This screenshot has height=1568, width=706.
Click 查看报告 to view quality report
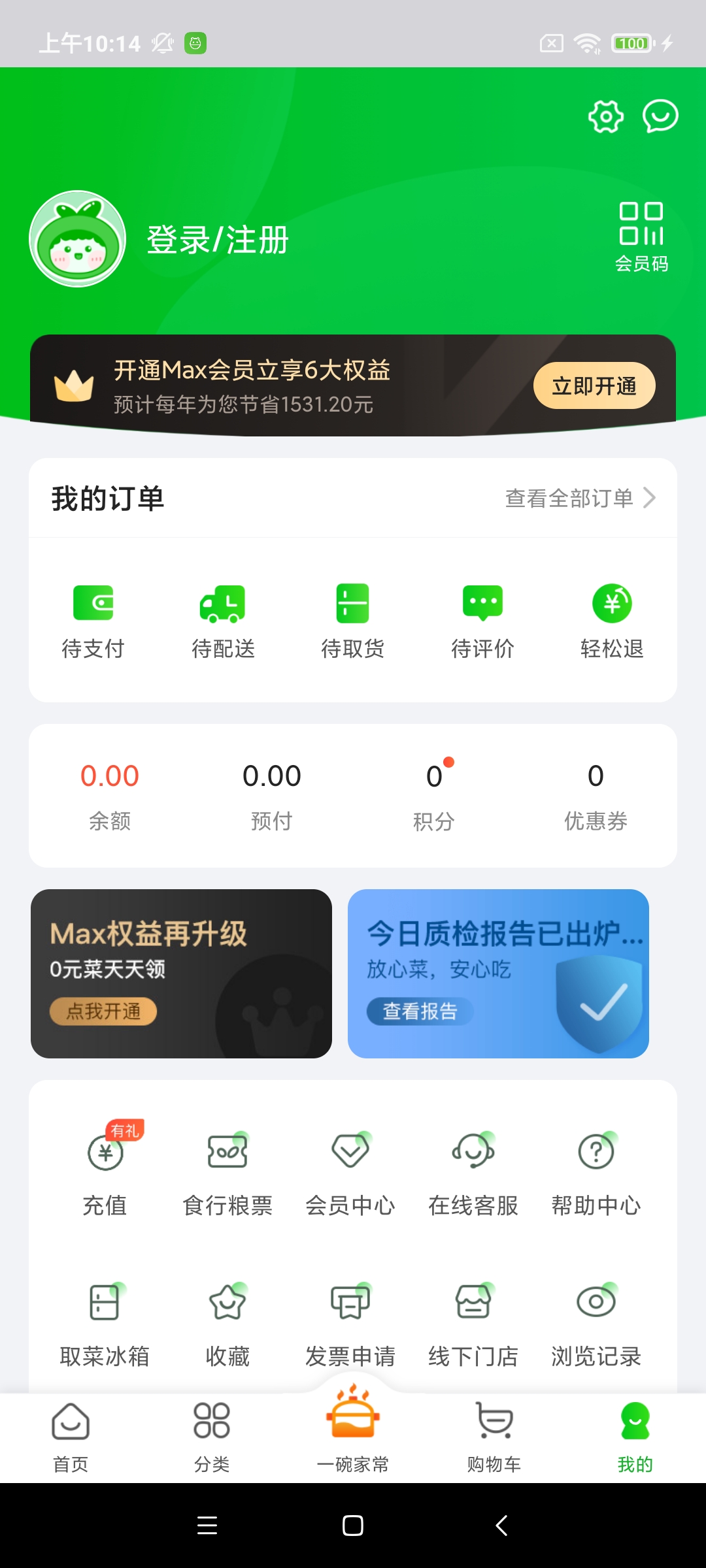(x=420, y=1011)
